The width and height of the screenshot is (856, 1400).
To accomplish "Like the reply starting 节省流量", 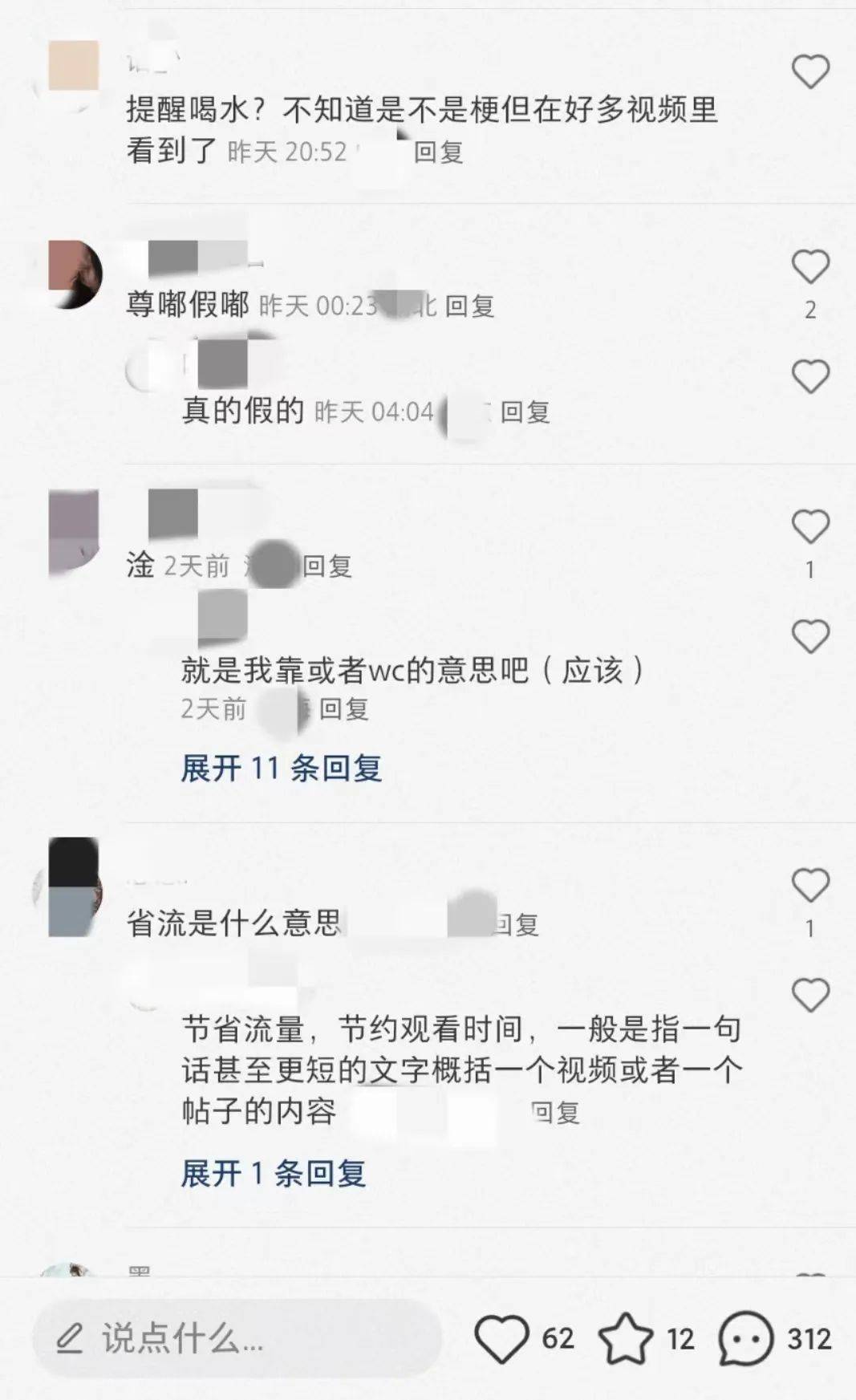I will point(810,996).
